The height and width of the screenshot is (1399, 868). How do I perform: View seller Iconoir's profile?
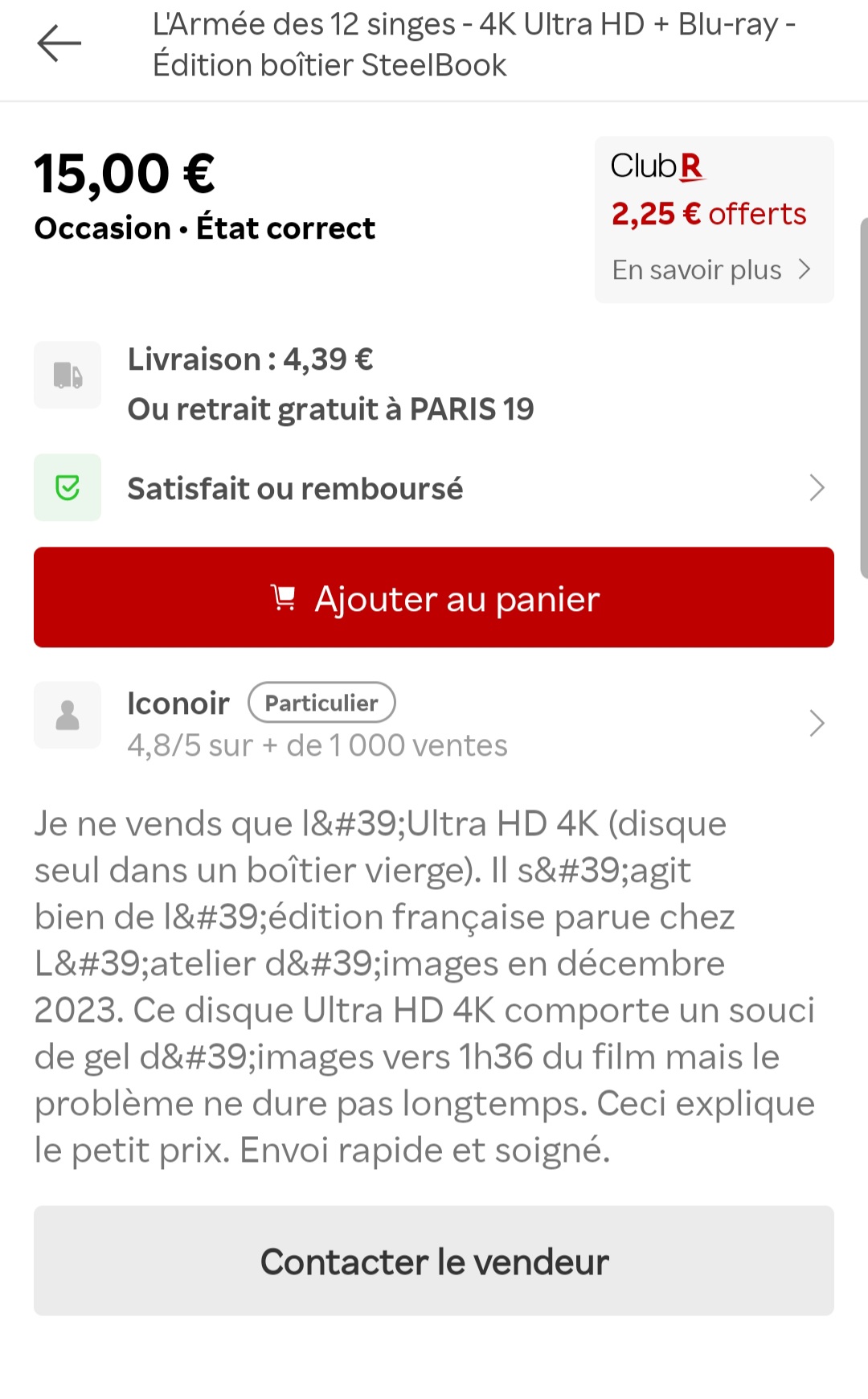[x=434, y=723]
